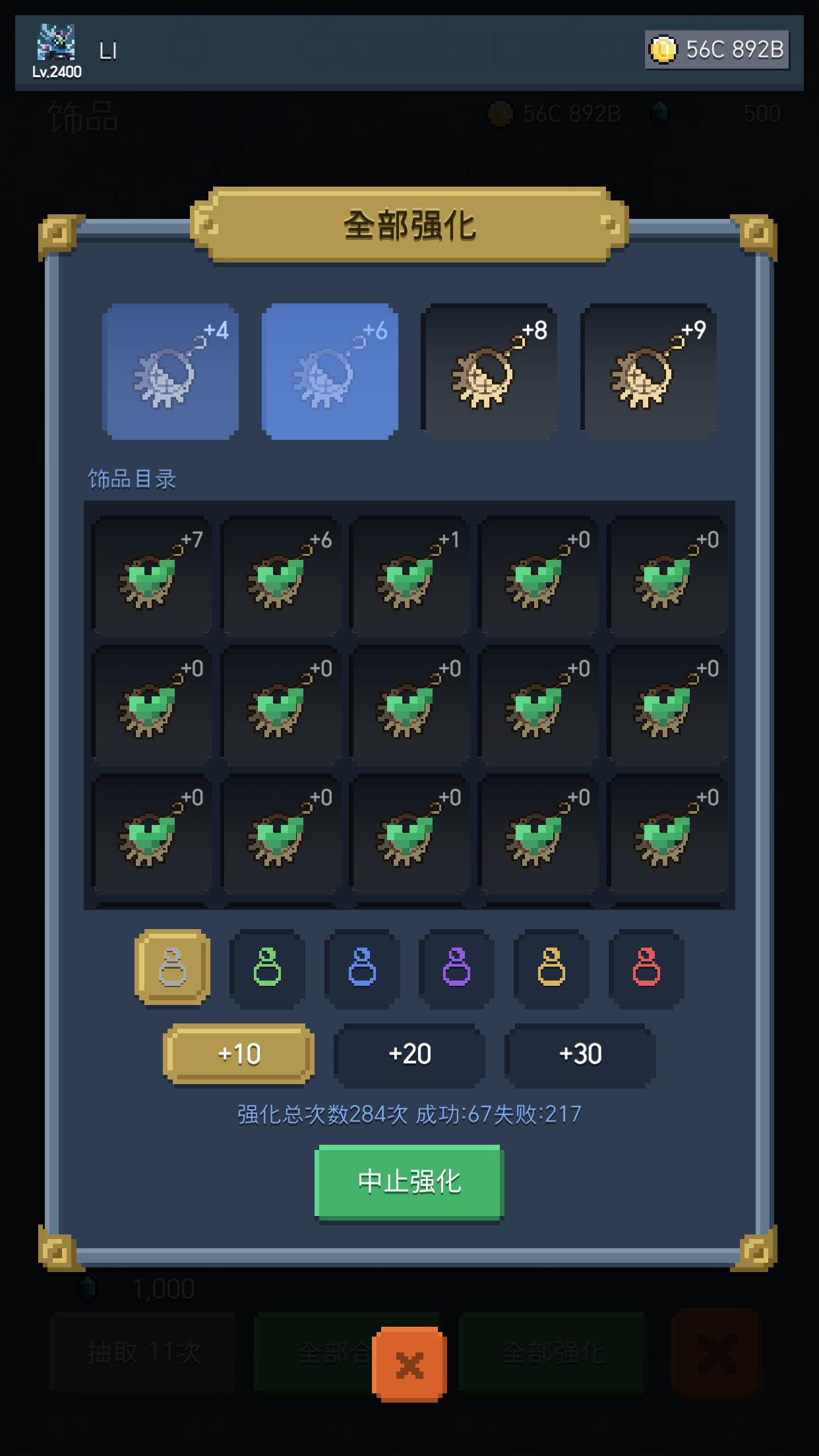
Task: Open the LI player profile avatar
Action: click(x=56, y=44)
